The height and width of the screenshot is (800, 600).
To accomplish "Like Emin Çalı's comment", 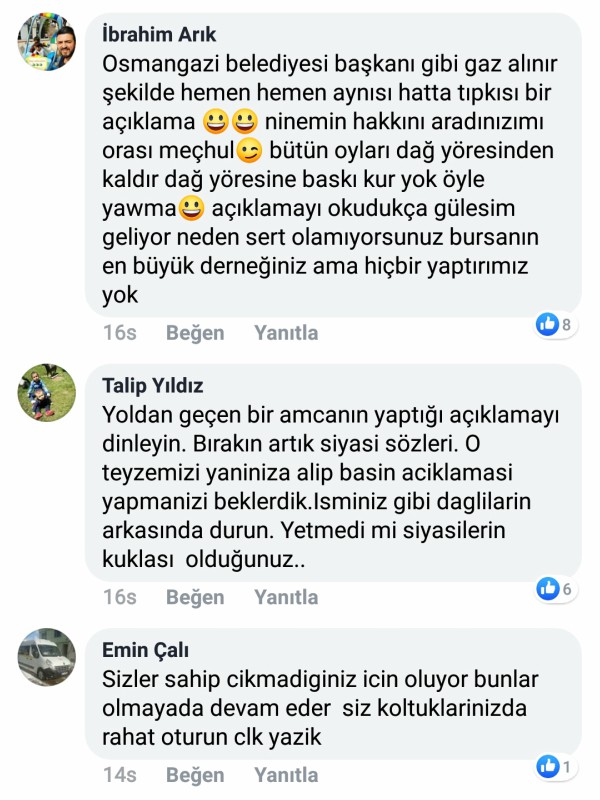I will coord(195,775).
